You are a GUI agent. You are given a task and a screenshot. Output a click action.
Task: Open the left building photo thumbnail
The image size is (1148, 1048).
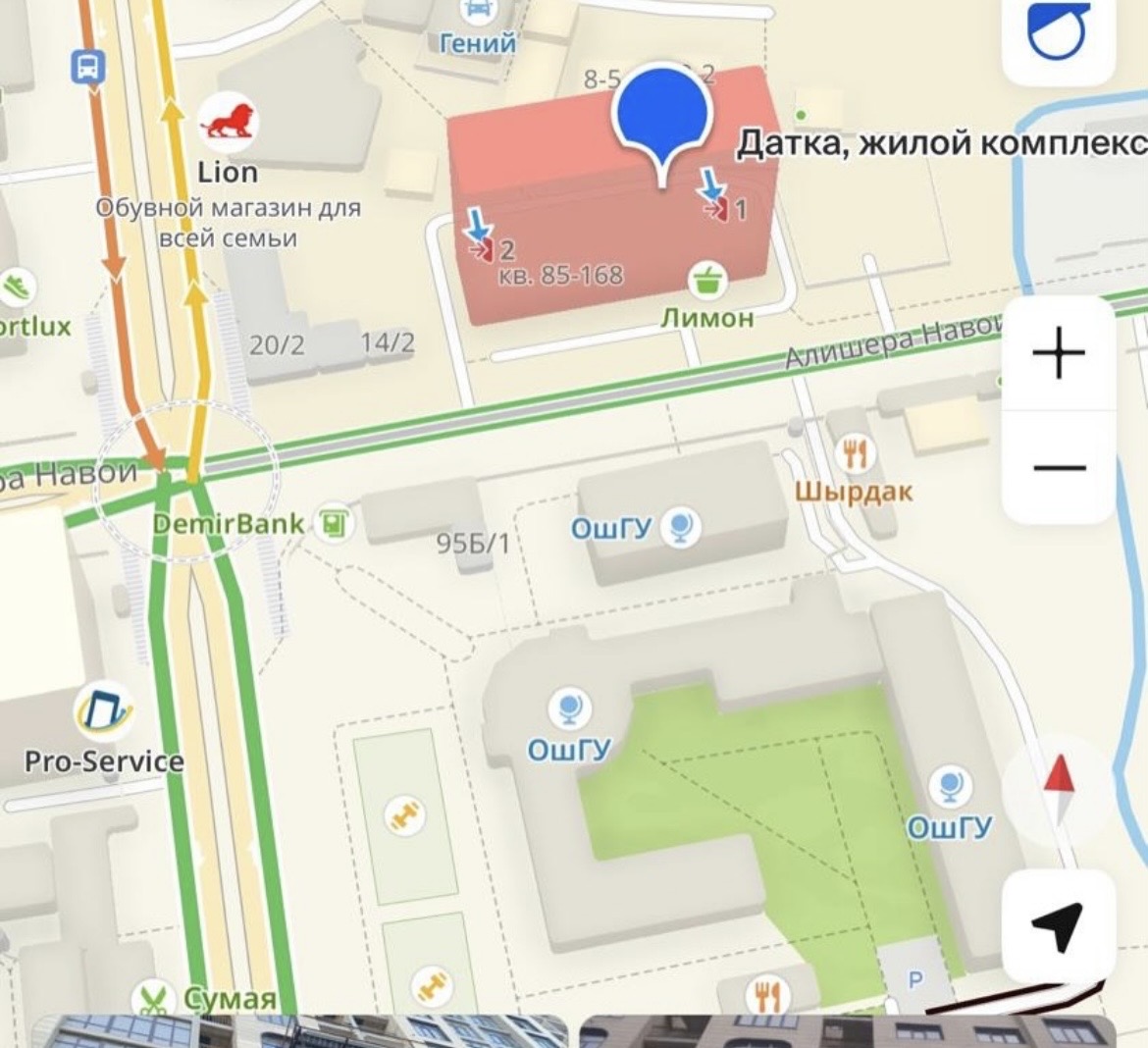point(299,1031)
